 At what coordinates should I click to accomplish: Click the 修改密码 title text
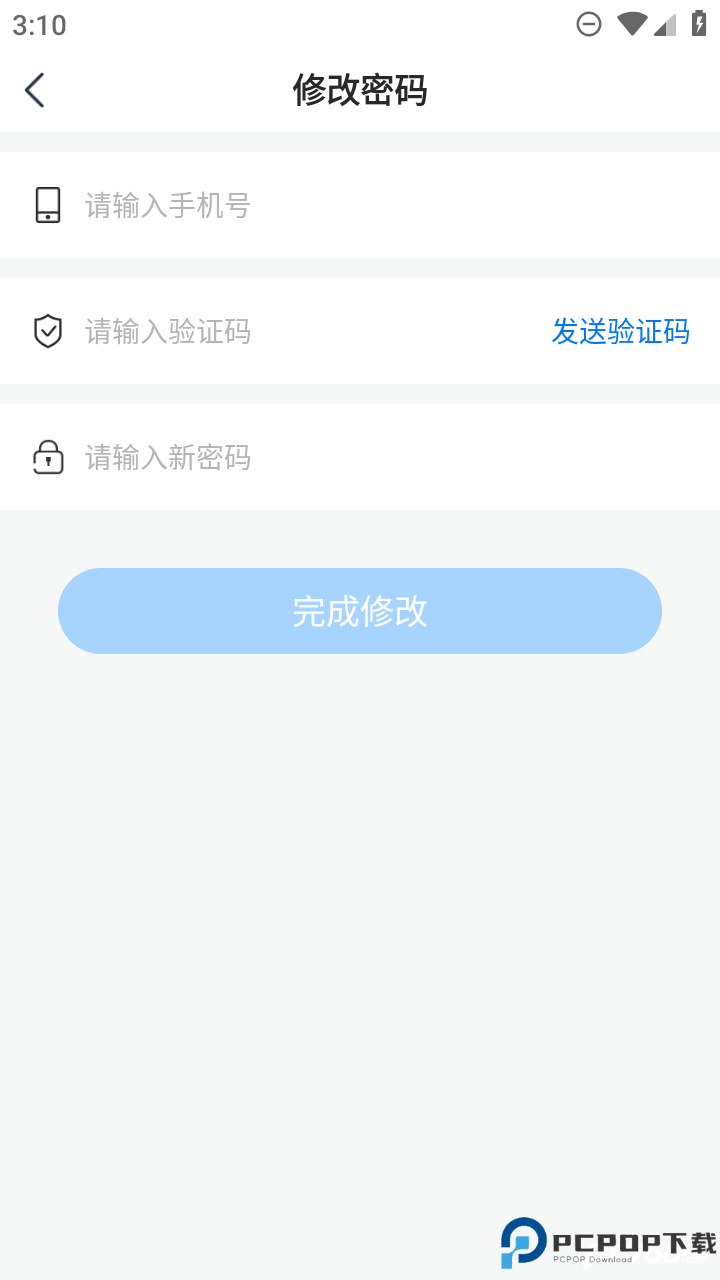click(360, 90)
